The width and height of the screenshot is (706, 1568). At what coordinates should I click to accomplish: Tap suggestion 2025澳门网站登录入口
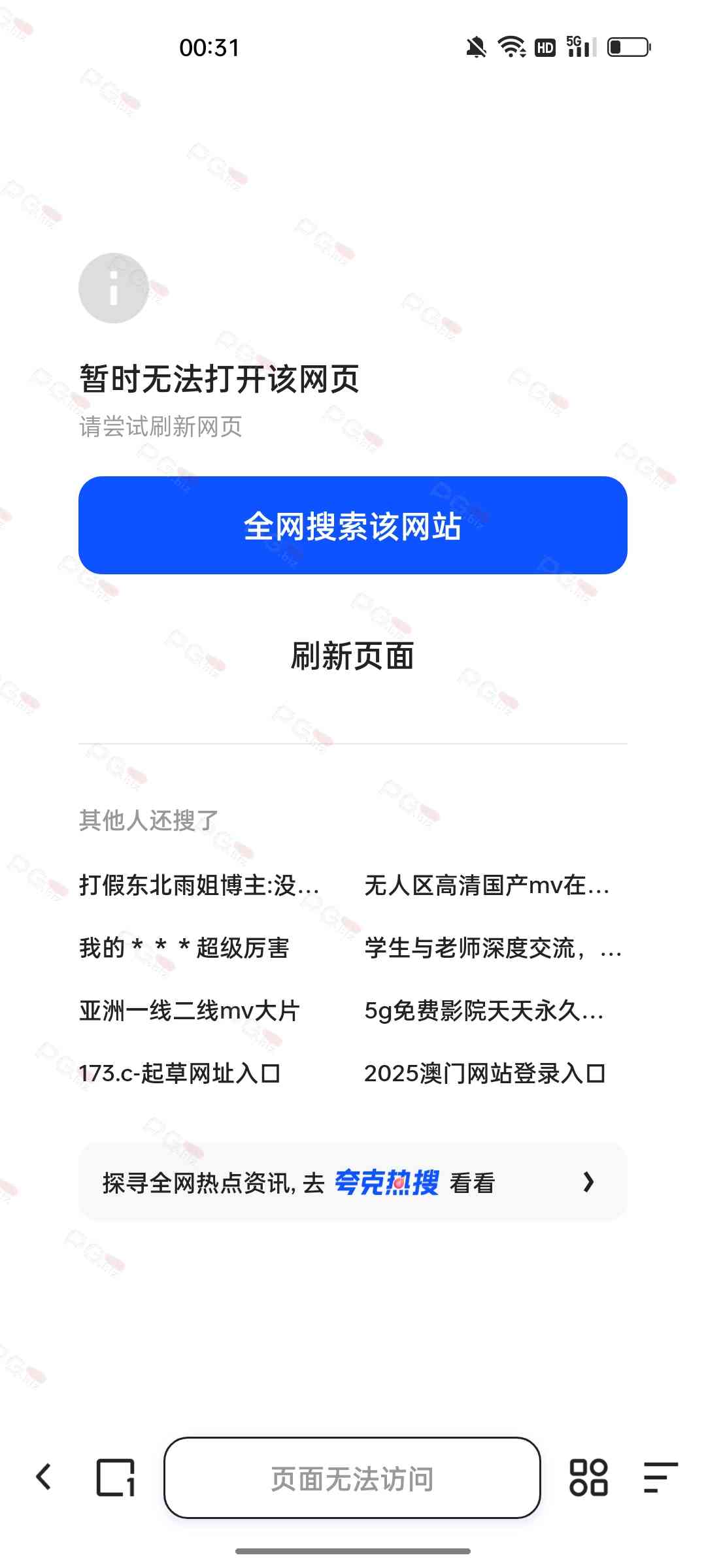484,1073
